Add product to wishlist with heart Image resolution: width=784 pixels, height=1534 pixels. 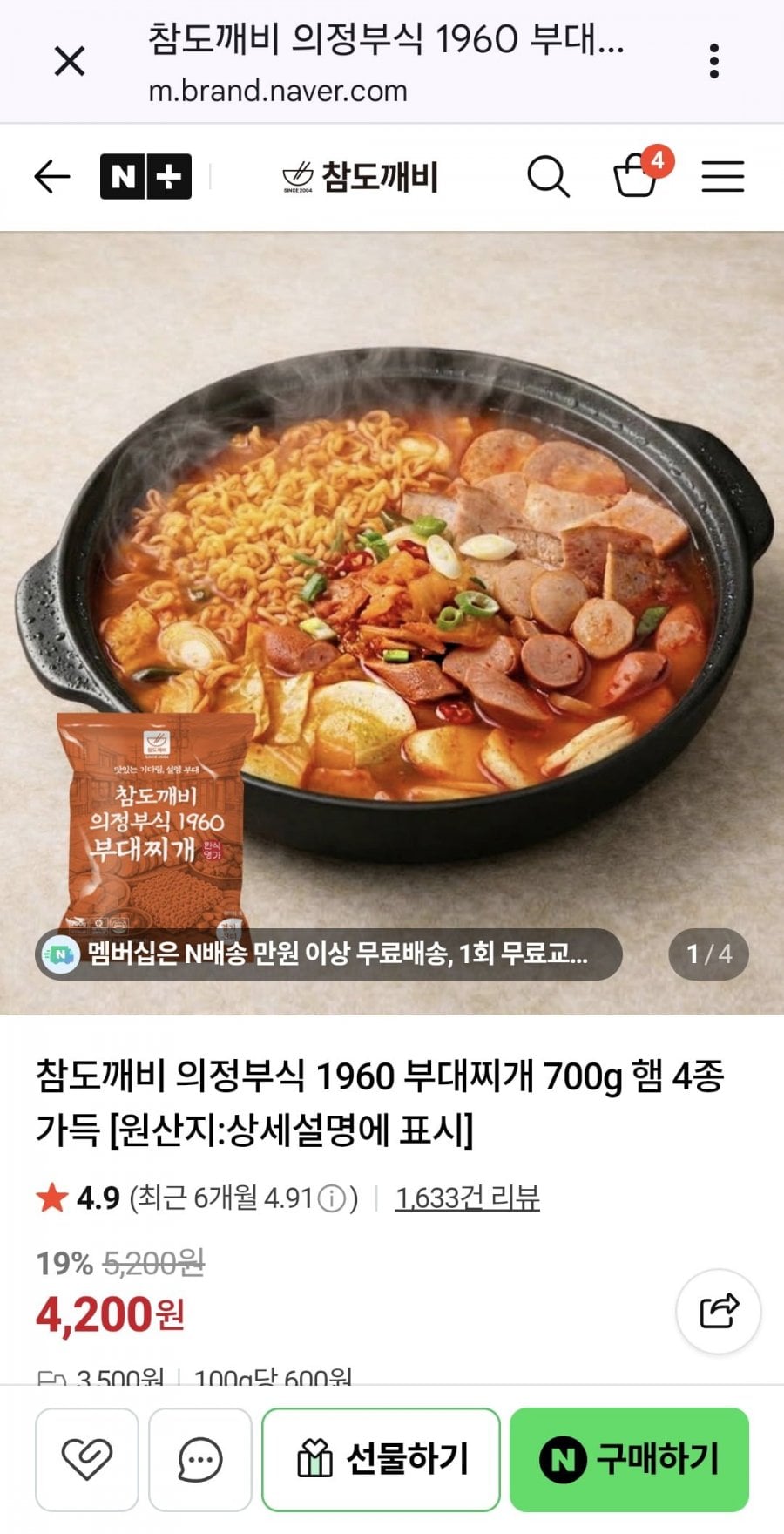[87, 1459]
